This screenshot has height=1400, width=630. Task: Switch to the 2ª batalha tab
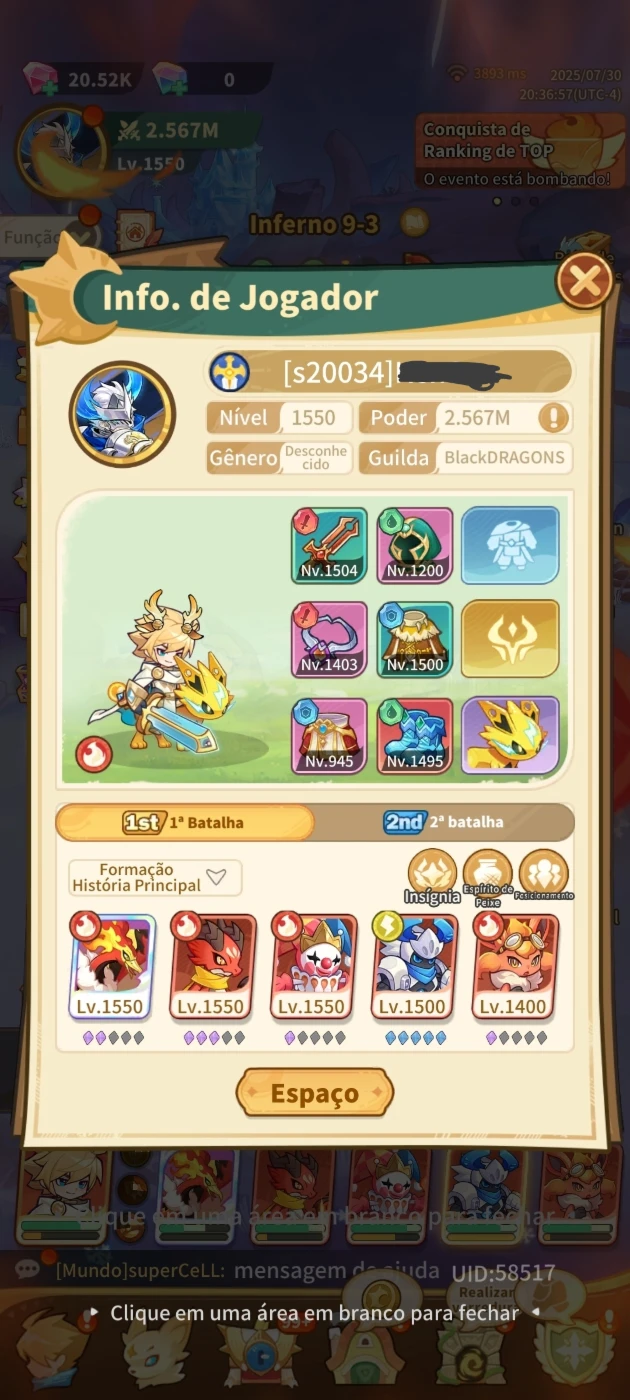(444, 822)
